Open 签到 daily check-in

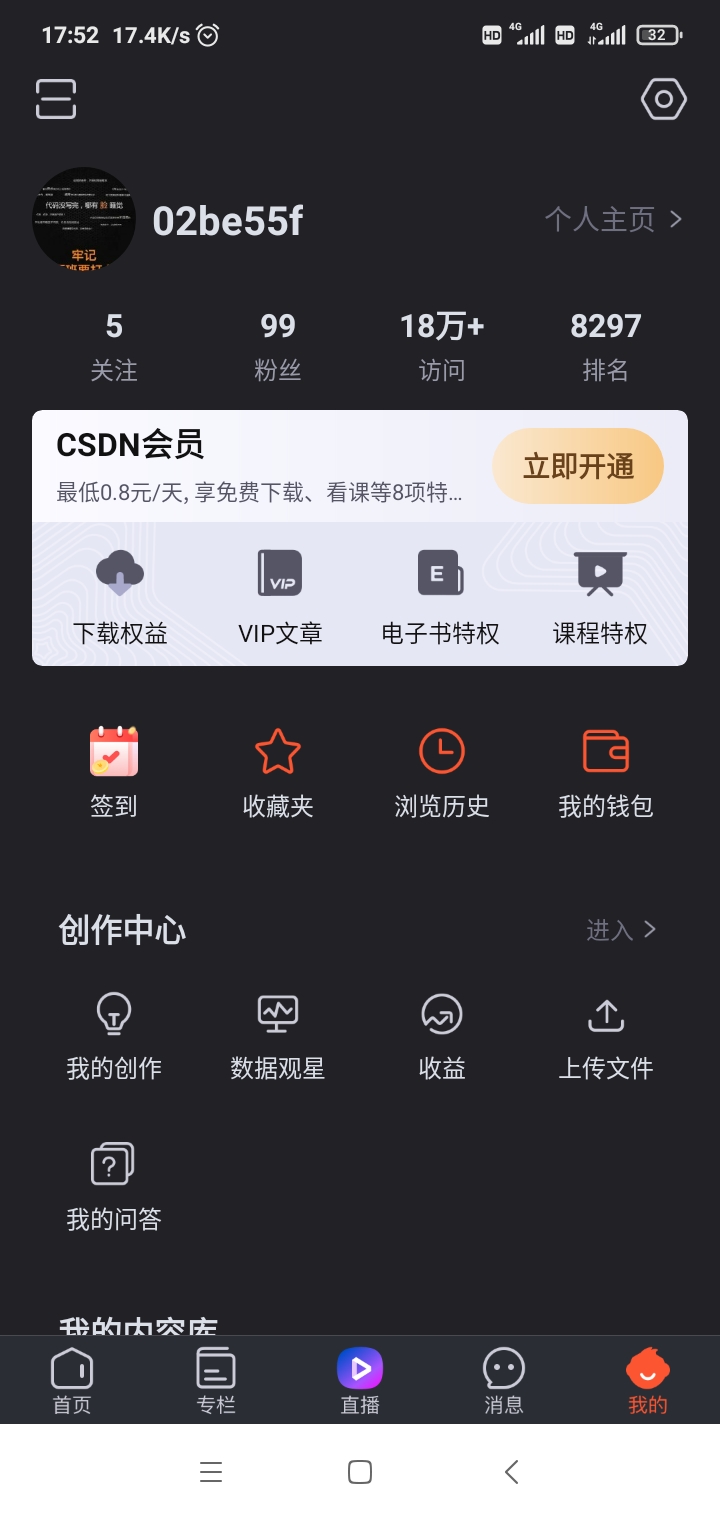point(114,772)
